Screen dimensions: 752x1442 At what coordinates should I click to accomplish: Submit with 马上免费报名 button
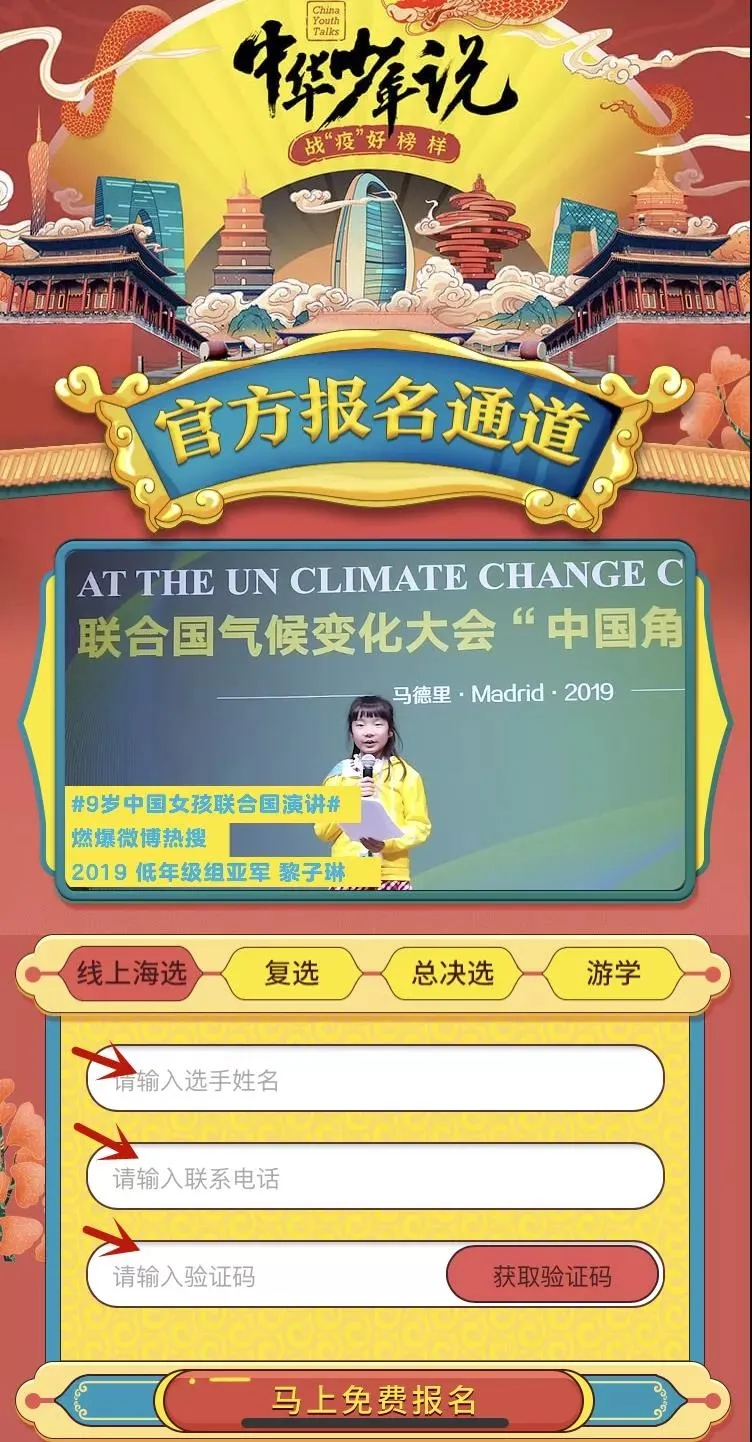pos(375,1400)
